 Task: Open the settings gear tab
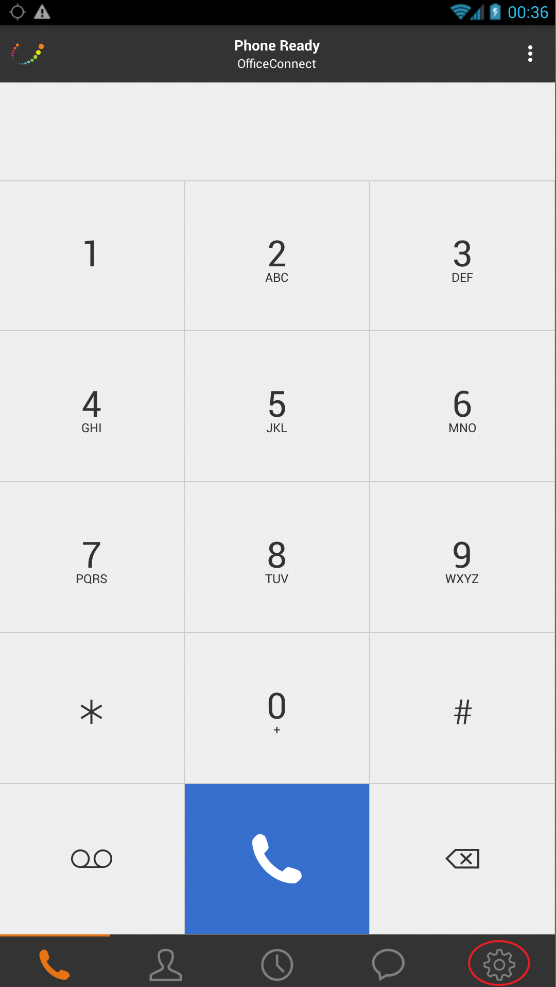click(x=499, y=963)
